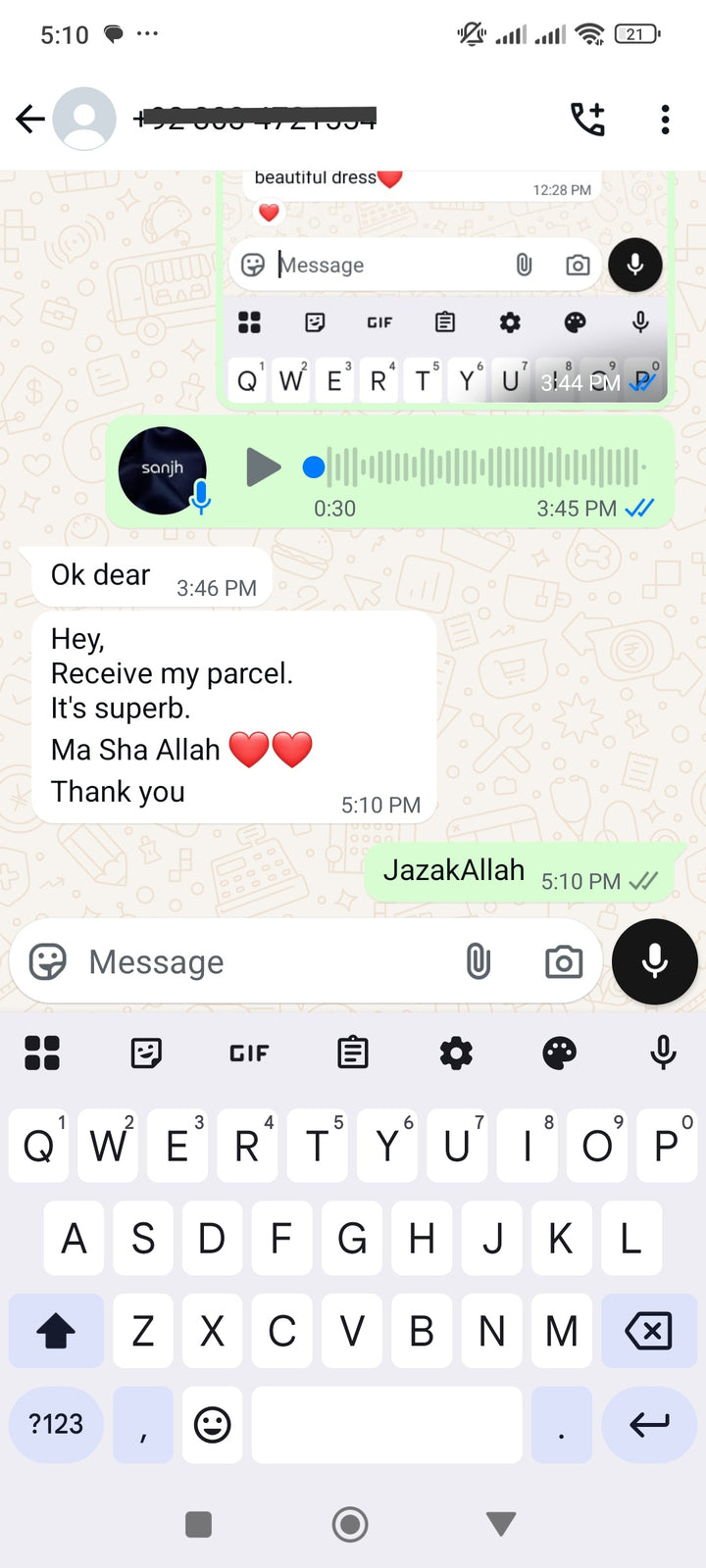This screenshot has width=706, height=1568.
Task: Go back to the chat list
Action: 30,120
